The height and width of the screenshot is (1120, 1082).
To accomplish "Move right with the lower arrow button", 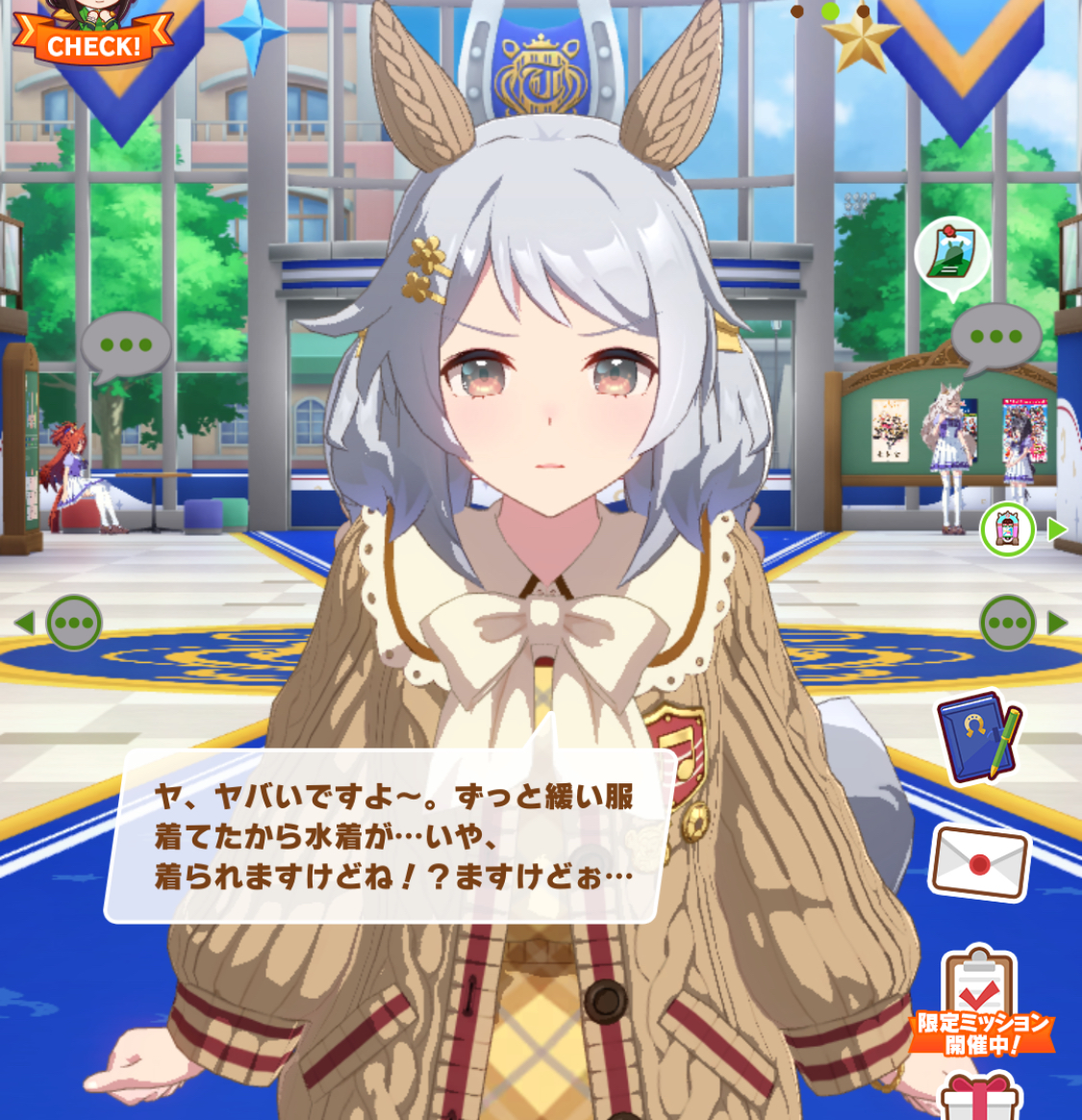I will [1023, 623].
